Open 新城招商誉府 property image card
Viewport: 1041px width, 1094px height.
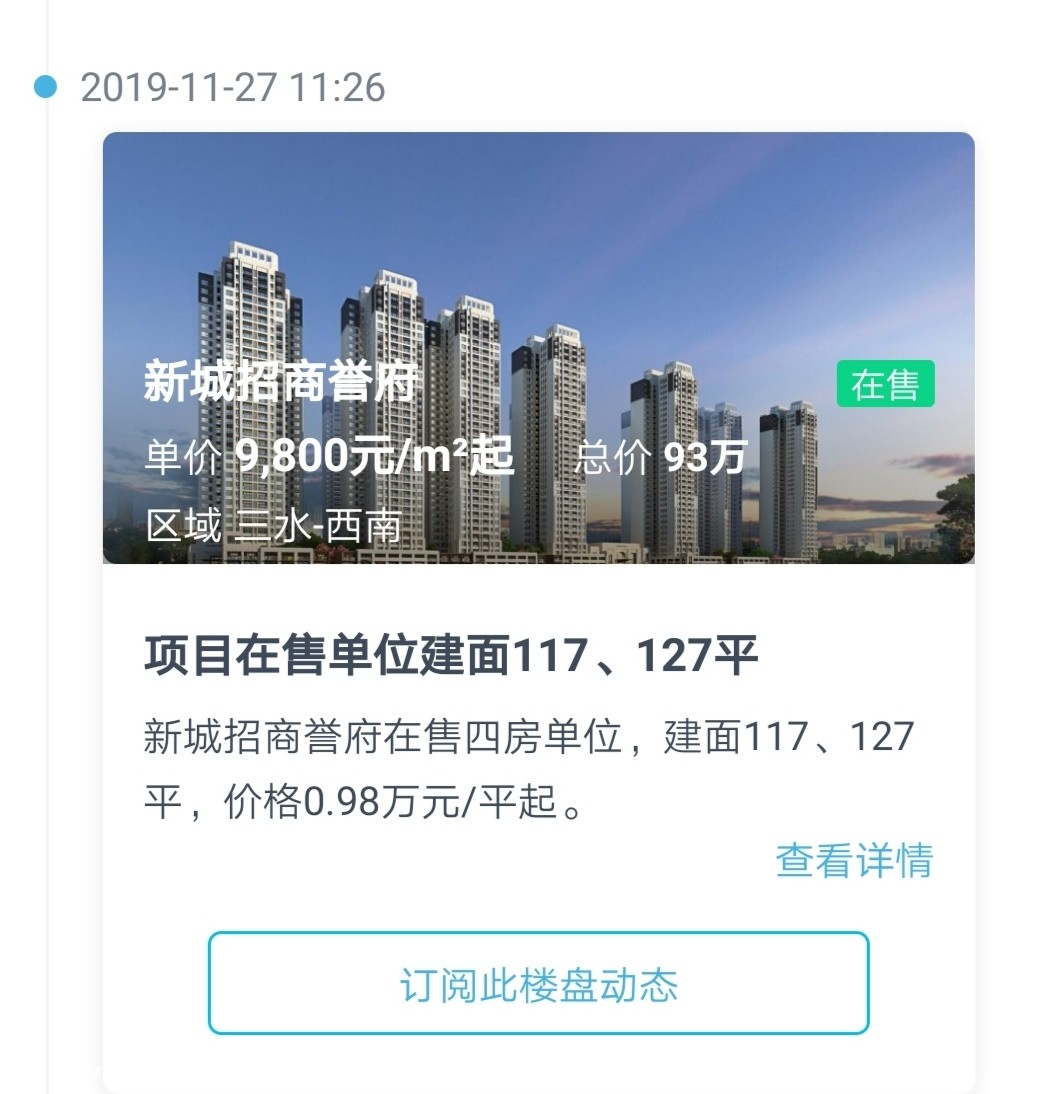click(x=538, y=348)
